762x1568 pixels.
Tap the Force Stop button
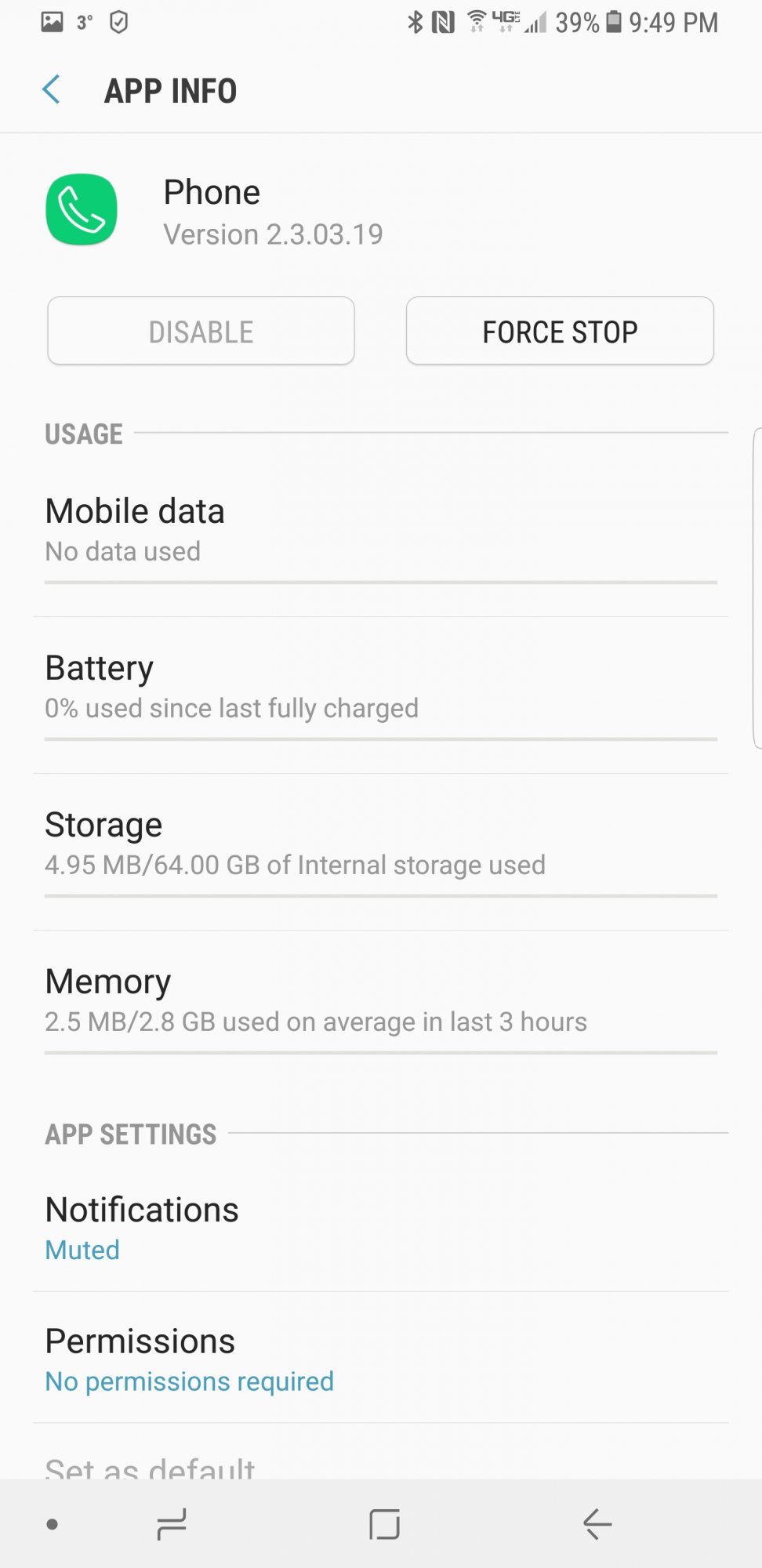[x=560, y=331]
